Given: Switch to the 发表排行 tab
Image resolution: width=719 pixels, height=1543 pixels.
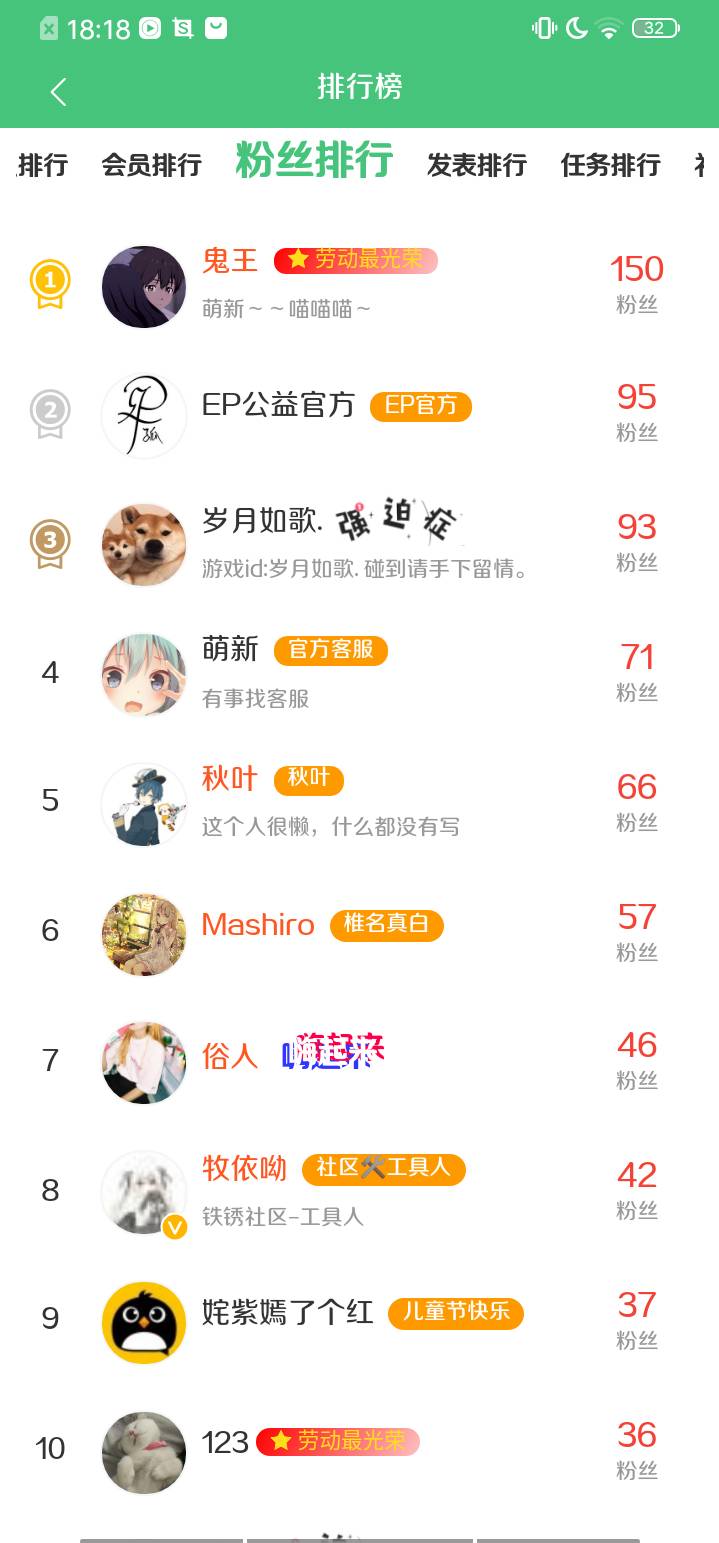Looking at the screenshot, I should [x=476, y=165].
